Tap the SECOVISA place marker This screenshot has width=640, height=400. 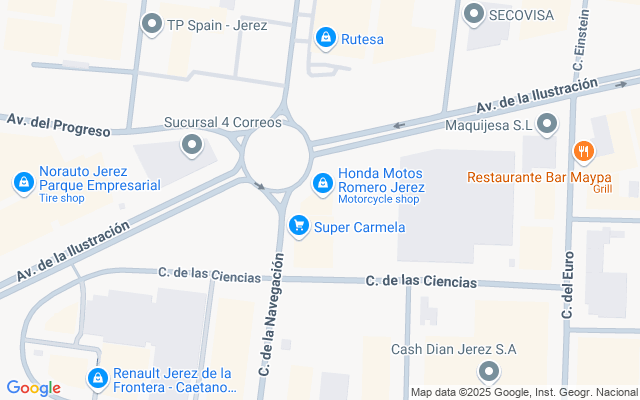473,14
